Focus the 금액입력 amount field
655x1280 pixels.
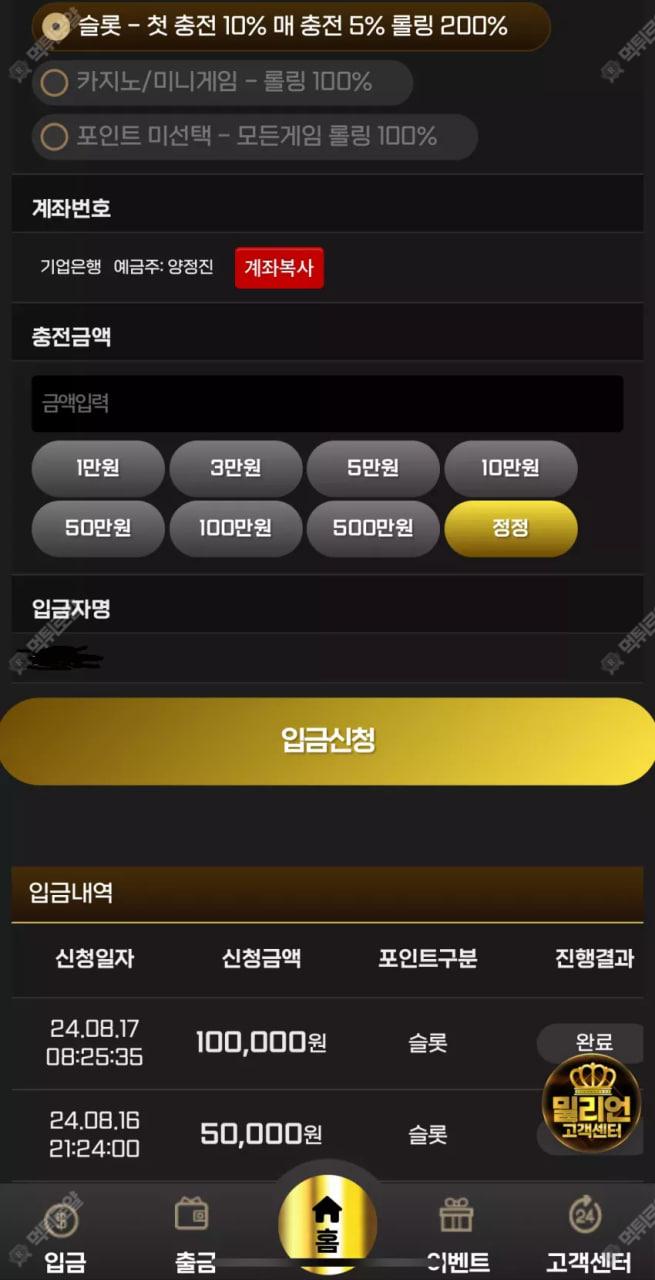point(327,404)
